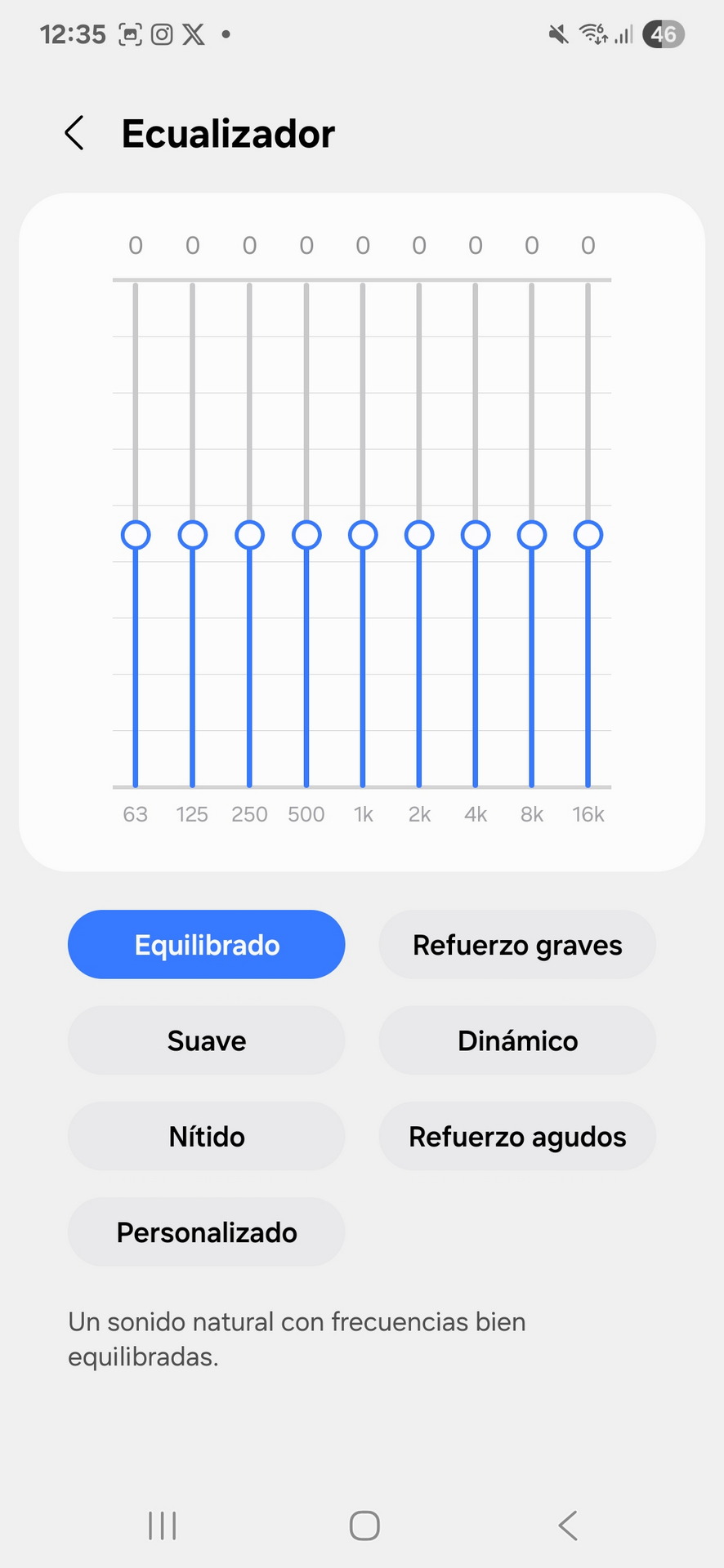Tap the 4k slider handle

point(476,535)
